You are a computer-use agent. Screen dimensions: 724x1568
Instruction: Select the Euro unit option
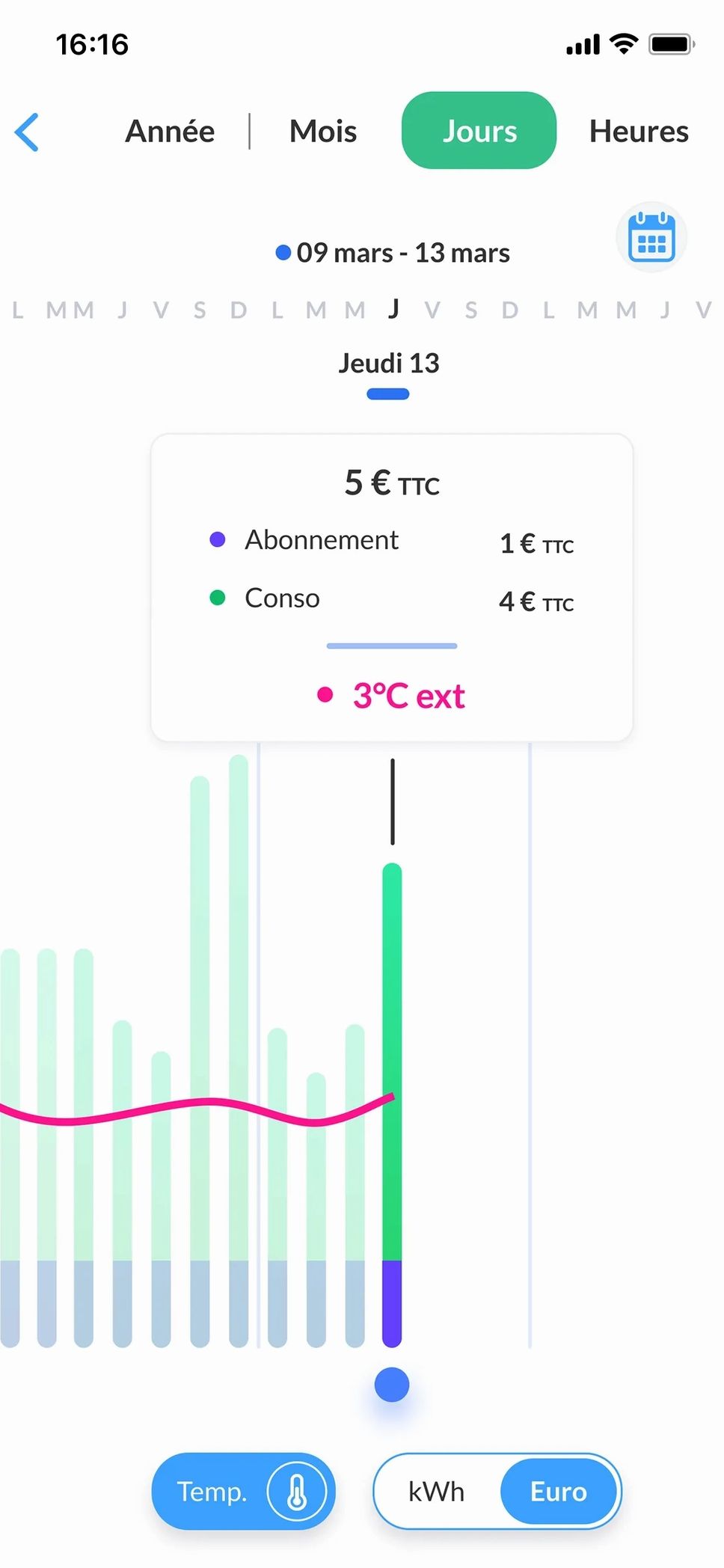(558, 1492)
